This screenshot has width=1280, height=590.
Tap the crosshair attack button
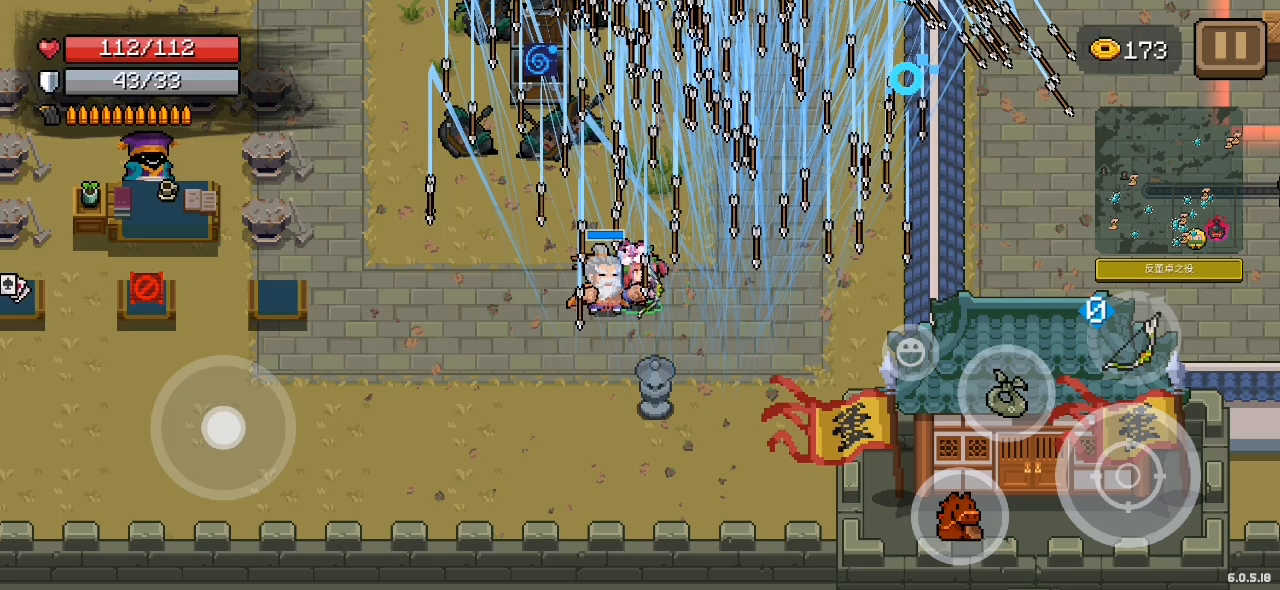tap(1127, 478)
